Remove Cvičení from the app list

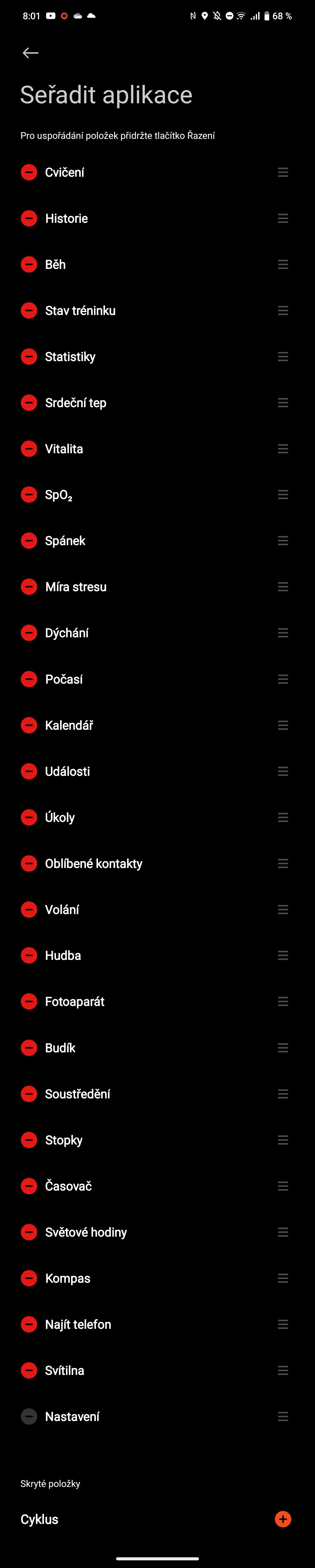[29, 172]
